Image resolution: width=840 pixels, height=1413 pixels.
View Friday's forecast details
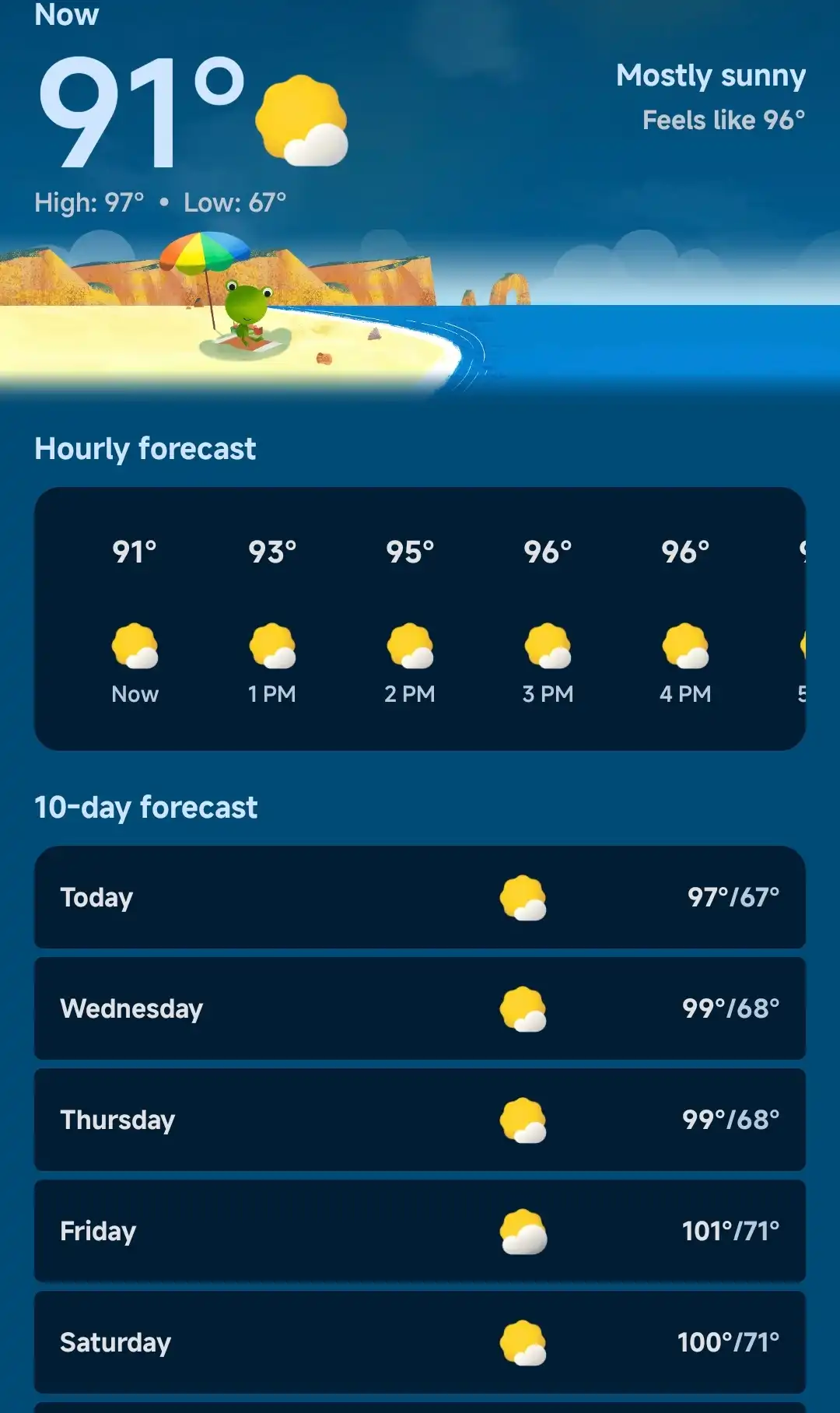420,1231
